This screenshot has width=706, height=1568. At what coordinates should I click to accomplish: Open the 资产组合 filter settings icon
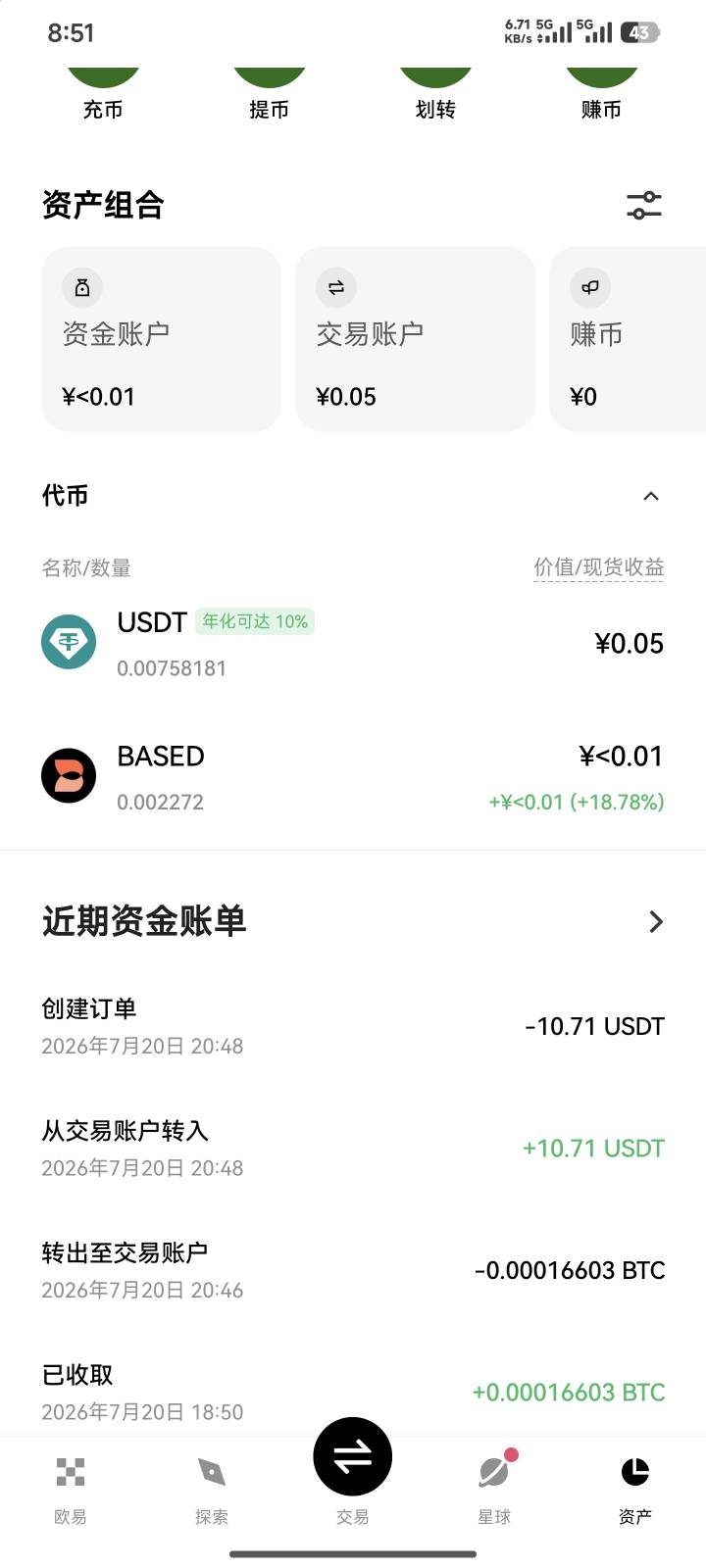[644, 206]
